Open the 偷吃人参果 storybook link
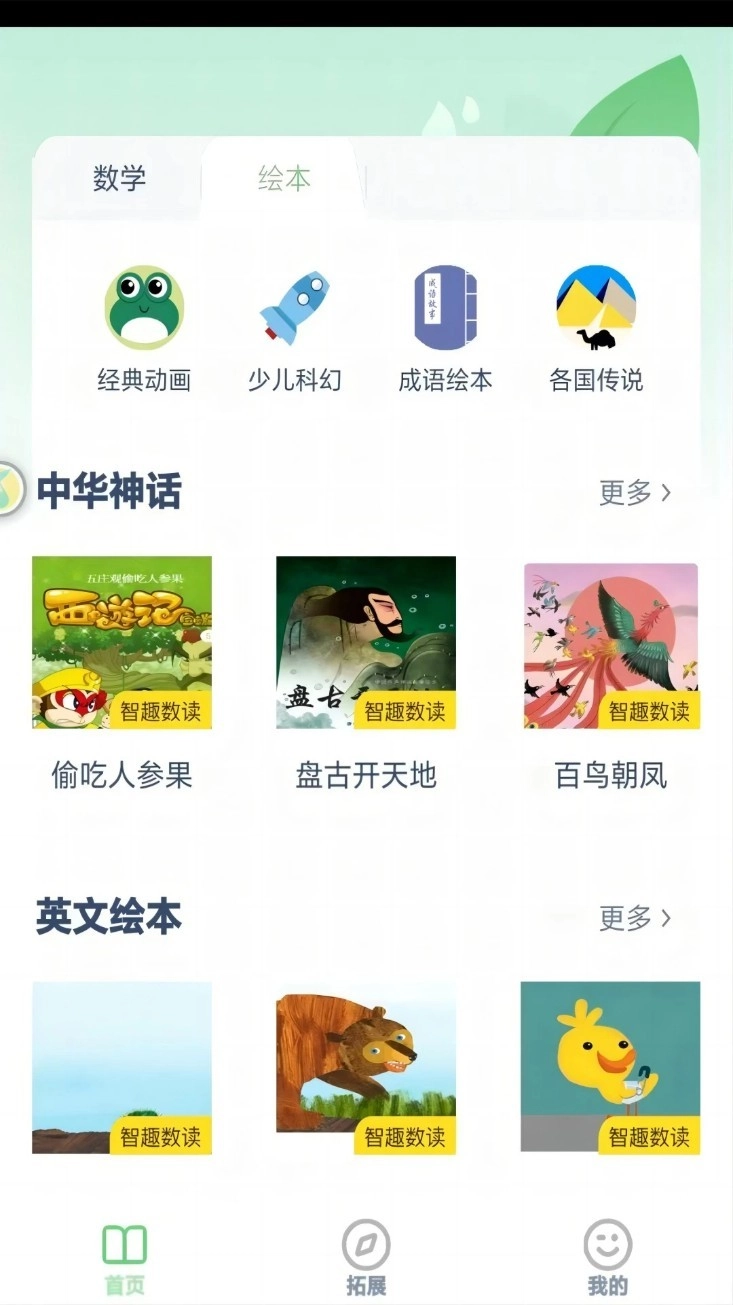 122,775
